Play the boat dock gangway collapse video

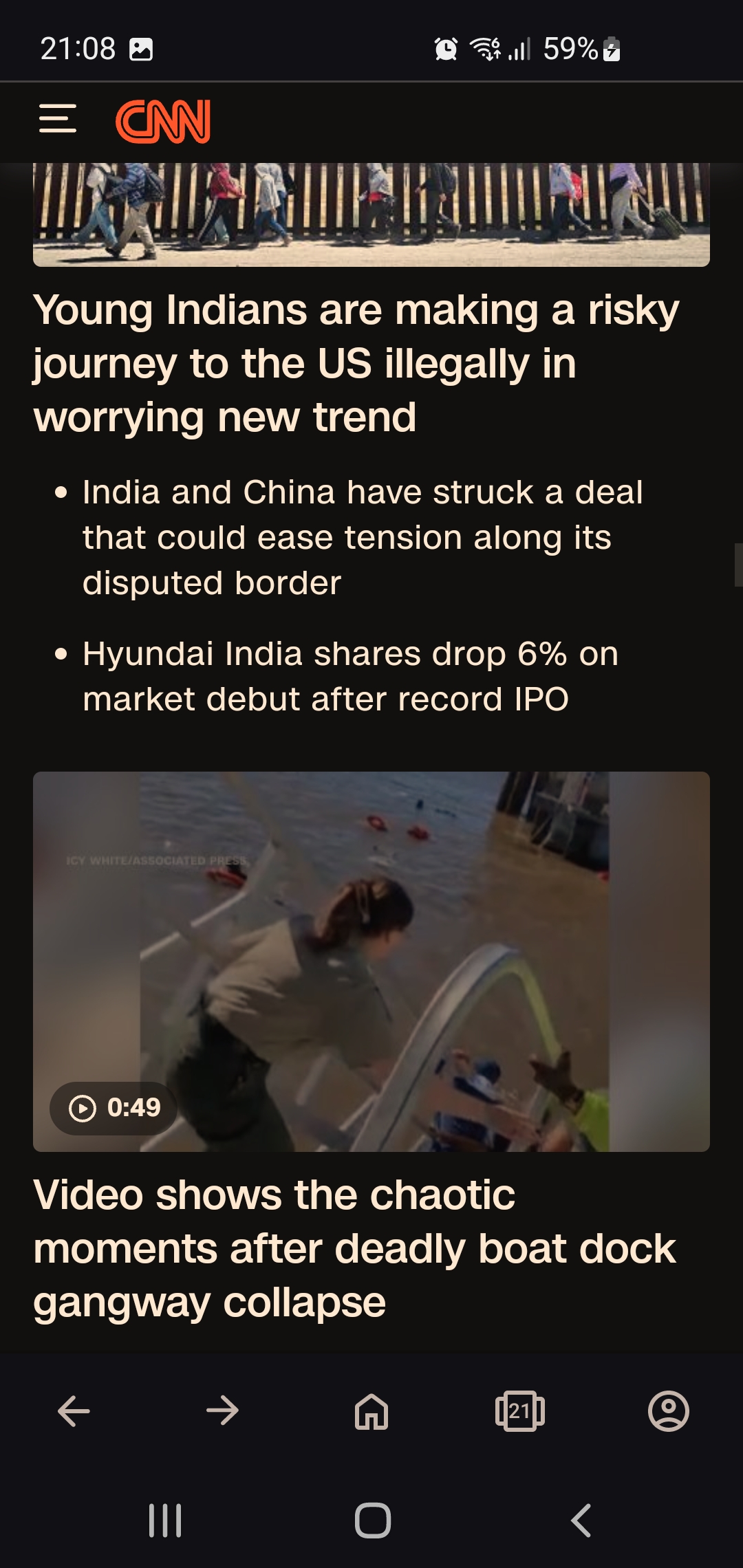371,961
